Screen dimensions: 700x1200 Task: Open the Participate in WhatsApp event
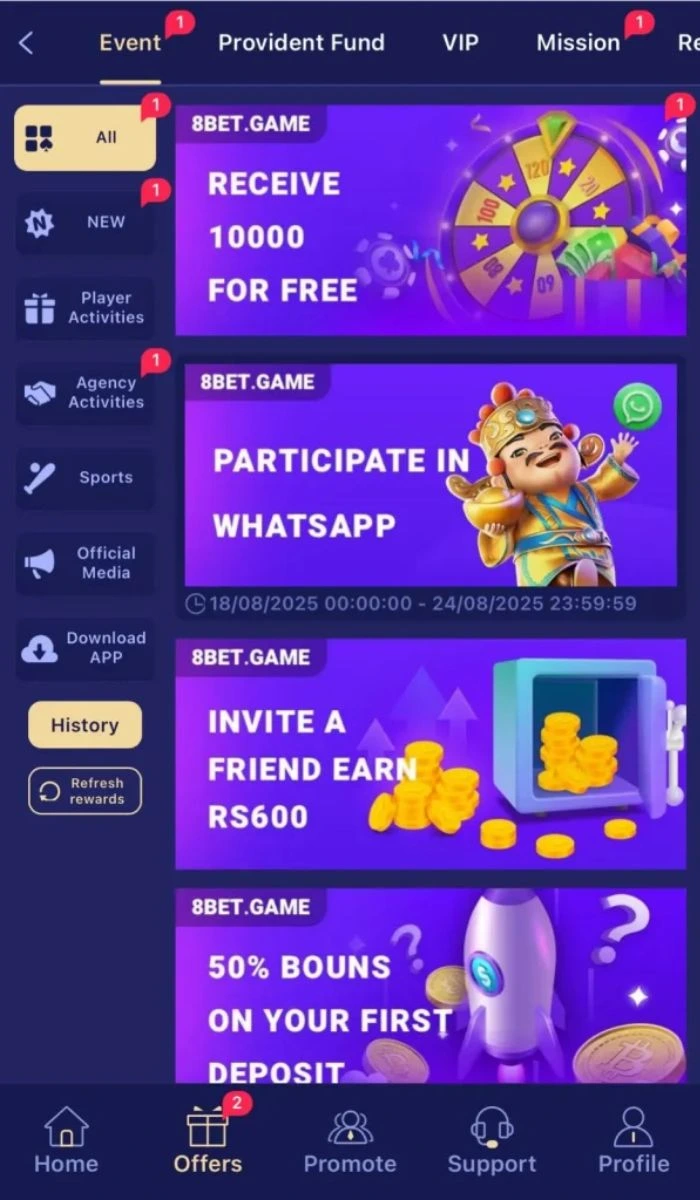point(430,475)
